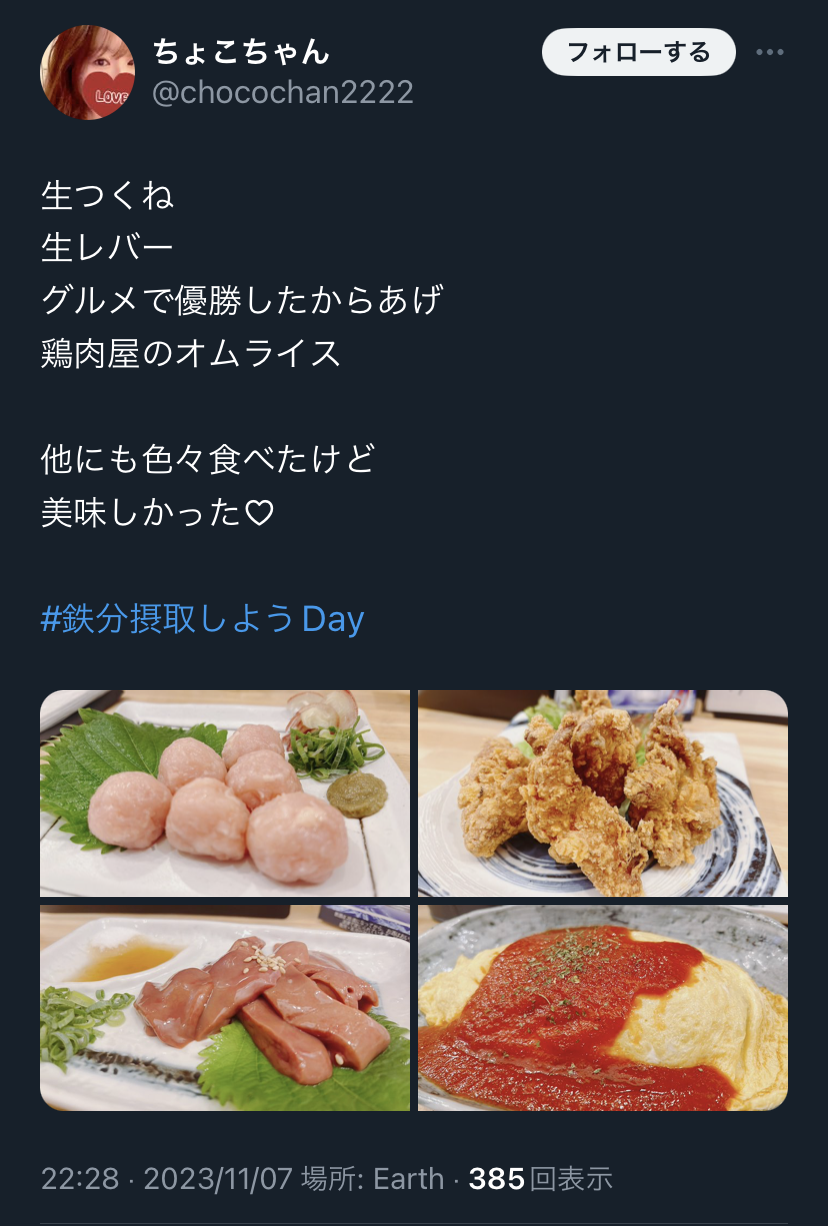This screenshot has width=828, height=1226.
Task: Open ちょこちゃん's profile avatar
Action: (87, 73)
